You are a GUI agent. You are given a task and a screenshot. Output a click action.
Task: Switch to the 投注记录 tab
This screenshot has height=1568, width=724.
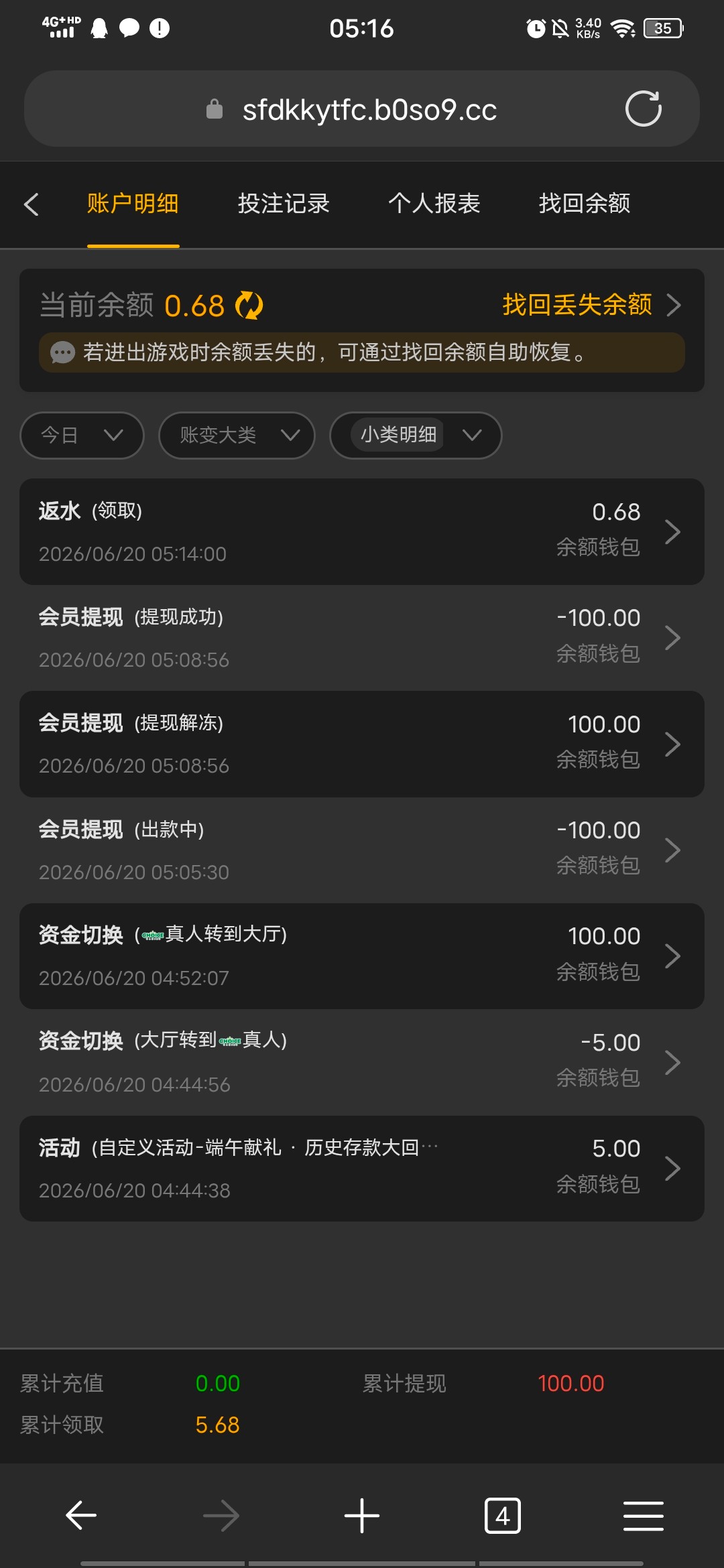pos(284,204)
